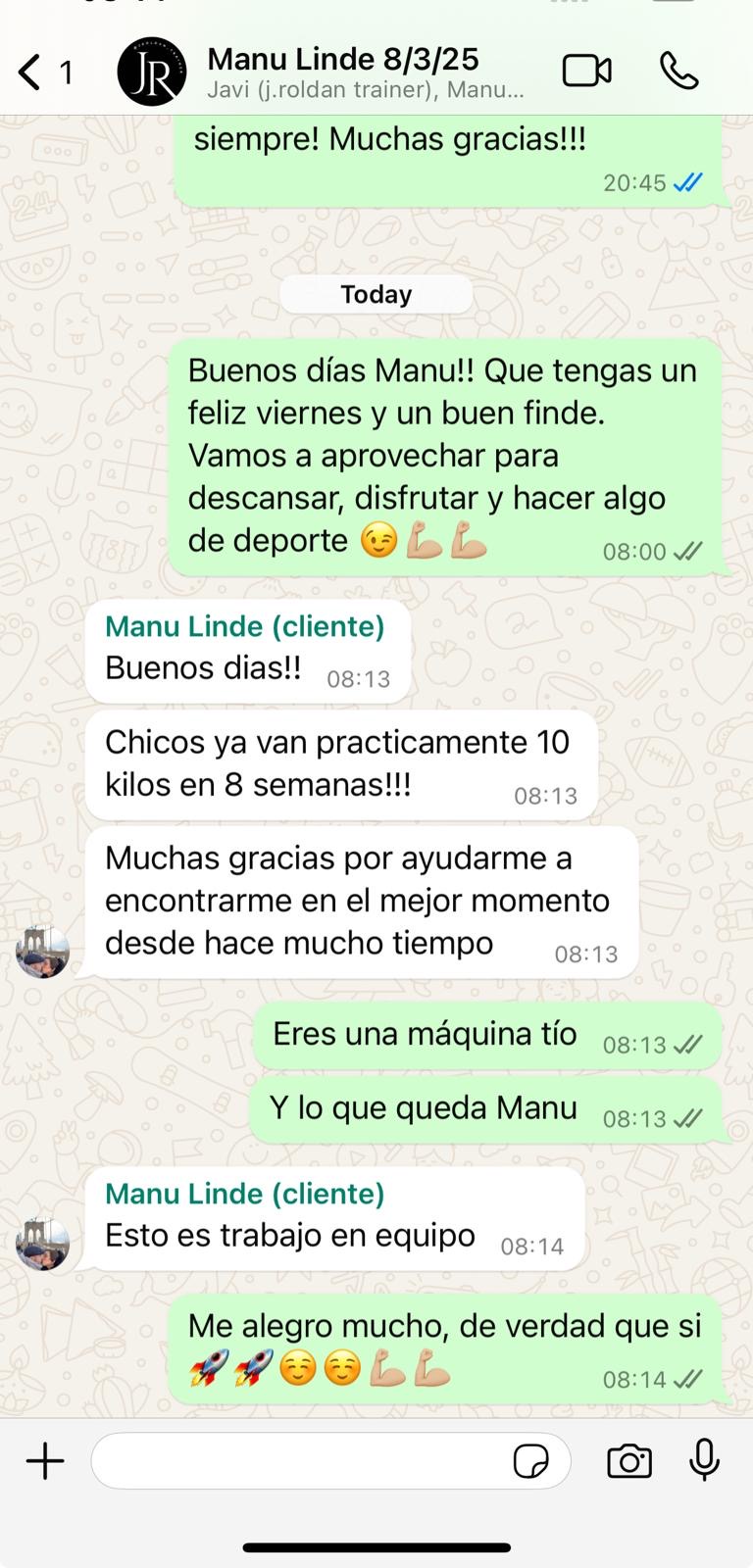Open the JR group profile picture
The image size is (753, 1568).
152,72
